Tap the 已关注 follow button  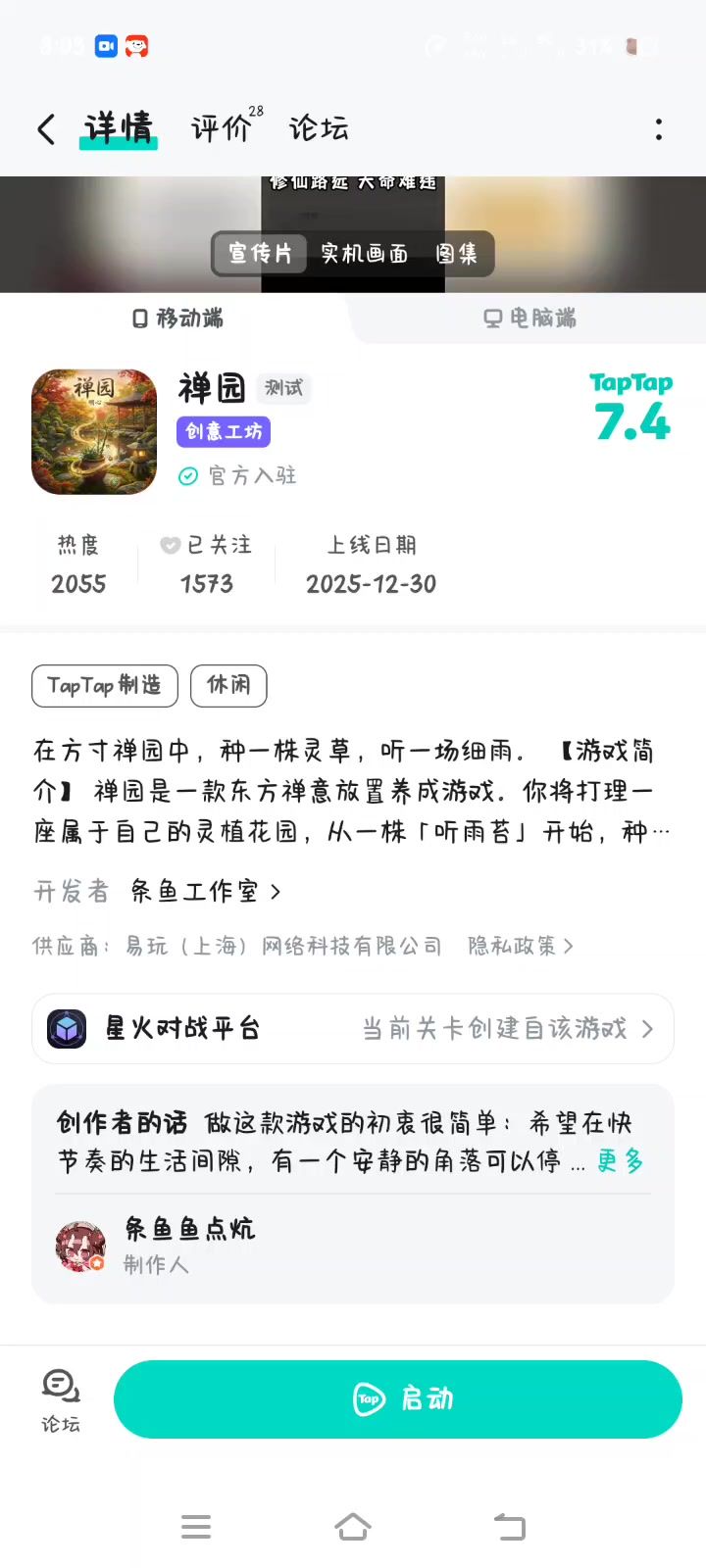(207, 546)
